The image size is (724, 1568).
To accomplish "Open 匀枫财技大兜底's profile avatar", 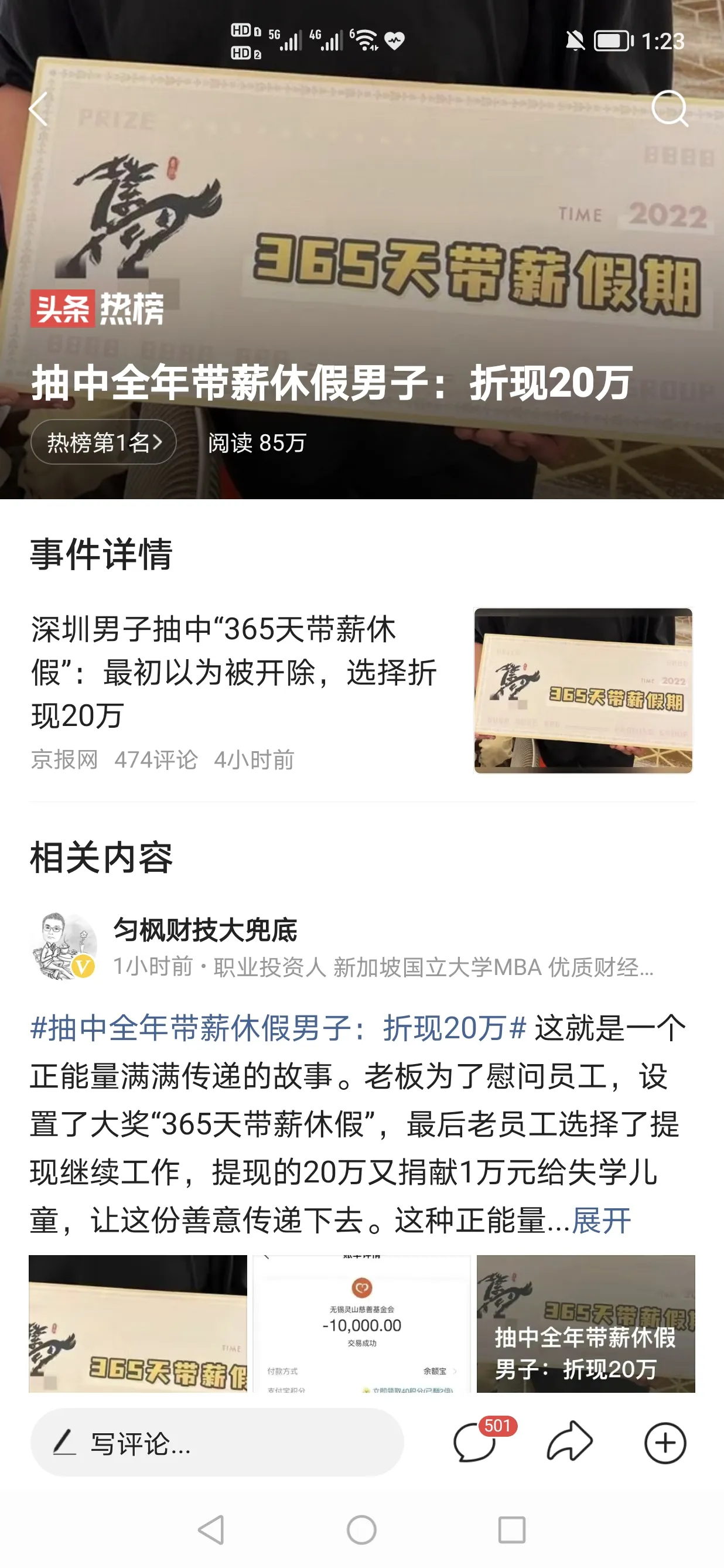I will click(x=63, y=946).
